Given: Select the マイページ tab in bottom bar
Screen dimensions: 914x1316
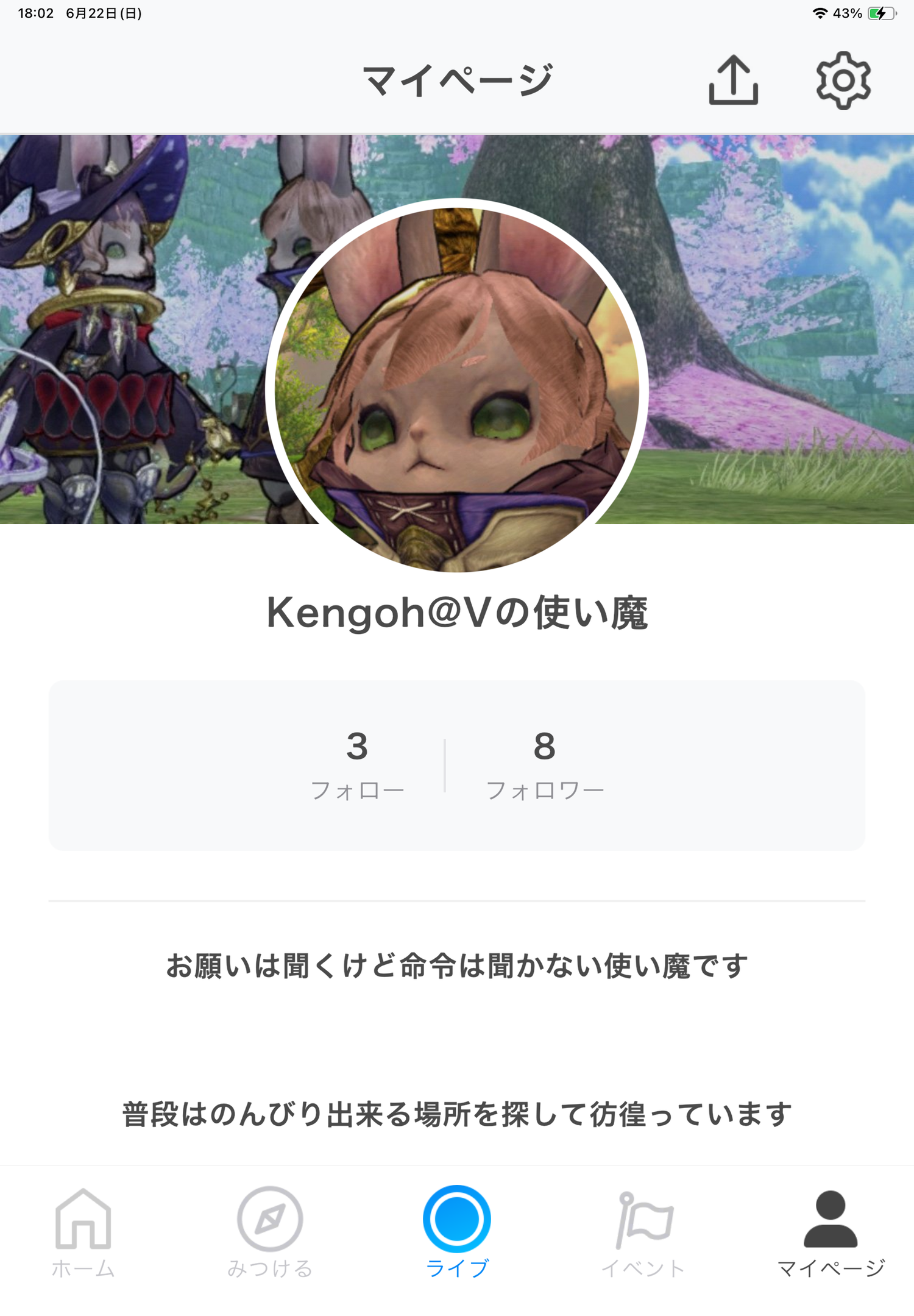Looking at the screenshot, I should point(831,1232).
